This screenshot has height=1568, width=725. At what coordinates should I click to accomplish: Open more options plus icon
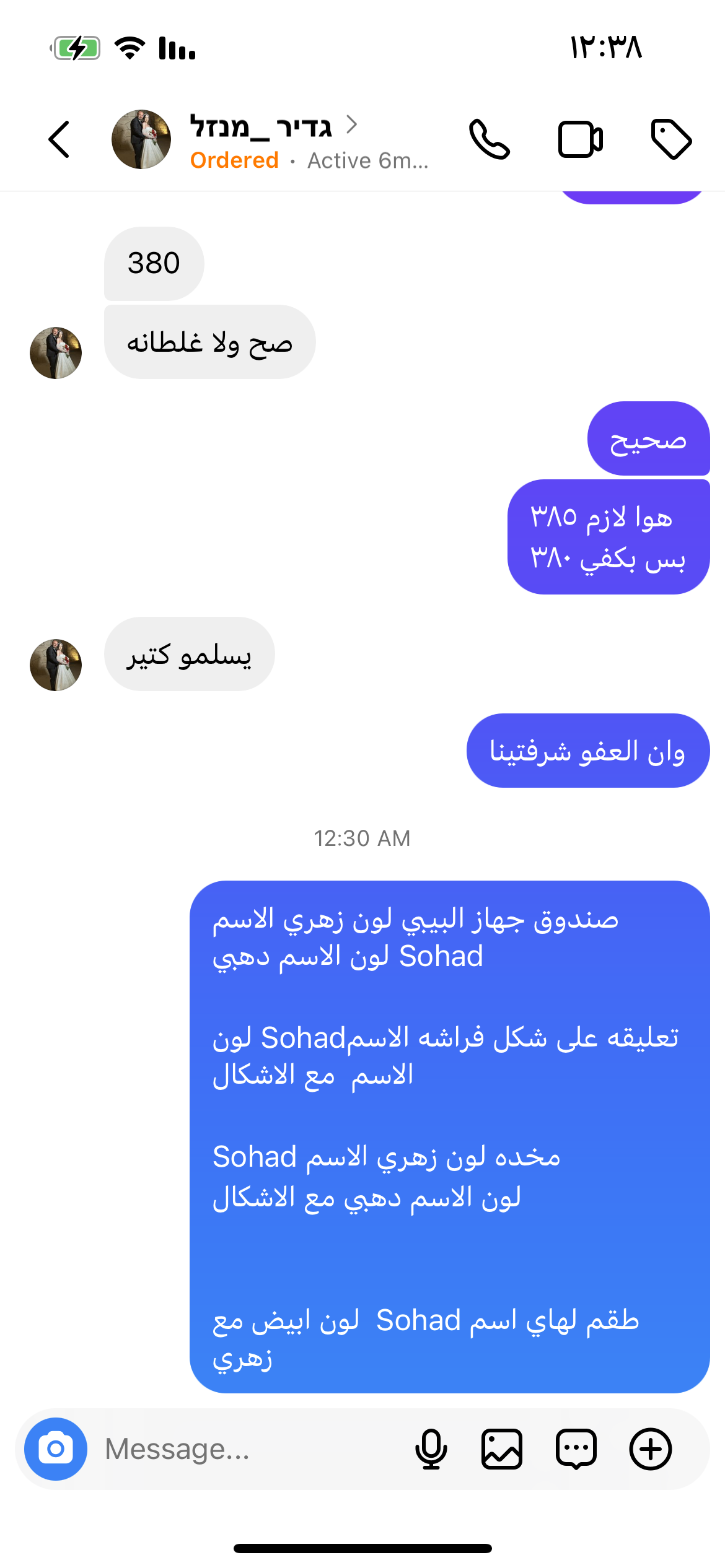pos(650,1448)
